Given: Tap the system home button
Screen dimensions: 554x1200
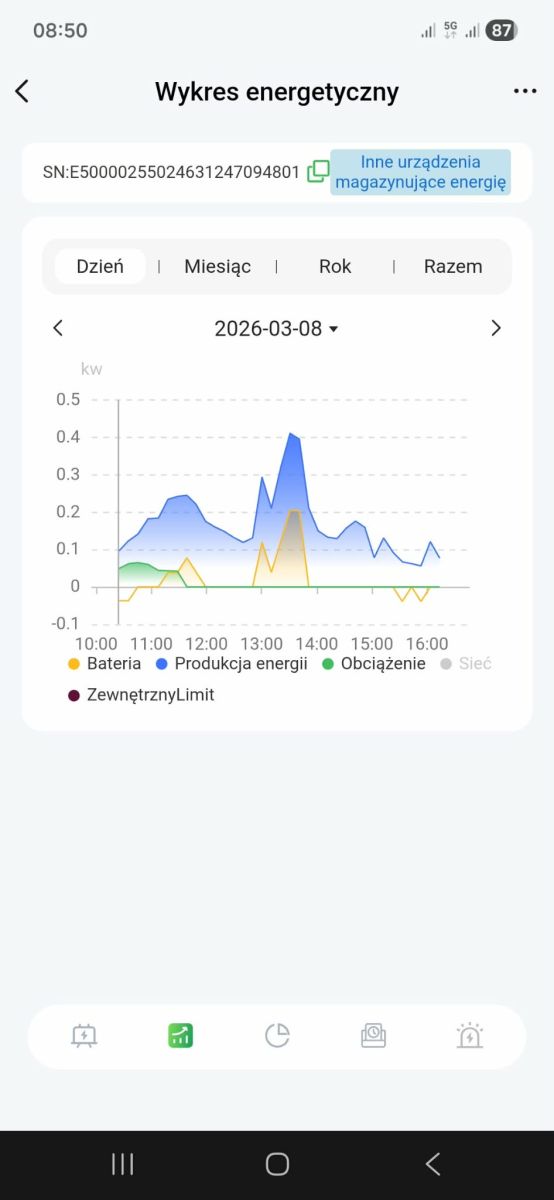Looking at the screenshot, I should (x=277, y=1164).
